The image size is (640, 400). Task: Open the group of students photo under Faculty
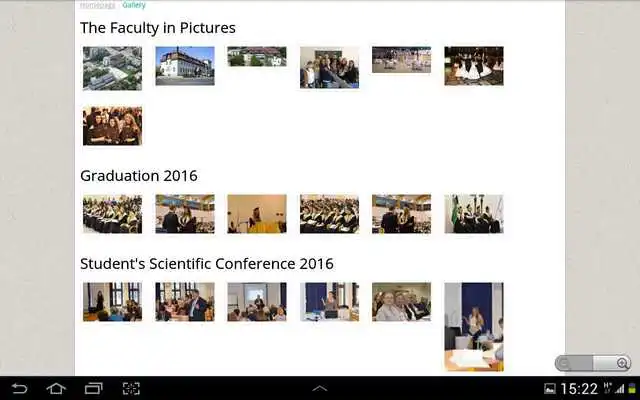[x=329, y=67]
